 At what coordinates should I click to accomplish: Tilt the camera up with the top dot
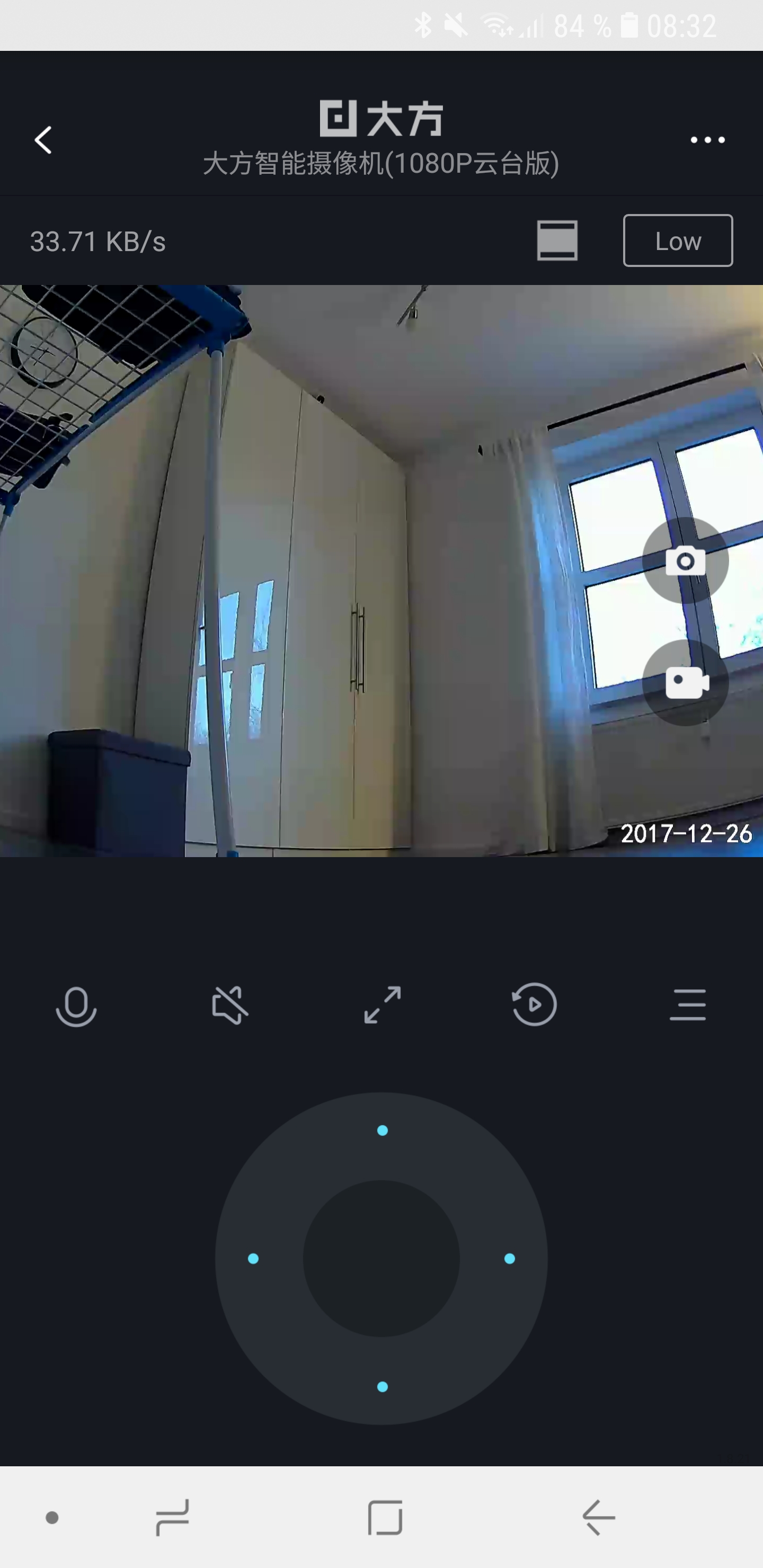click(x=383, y=1130)
